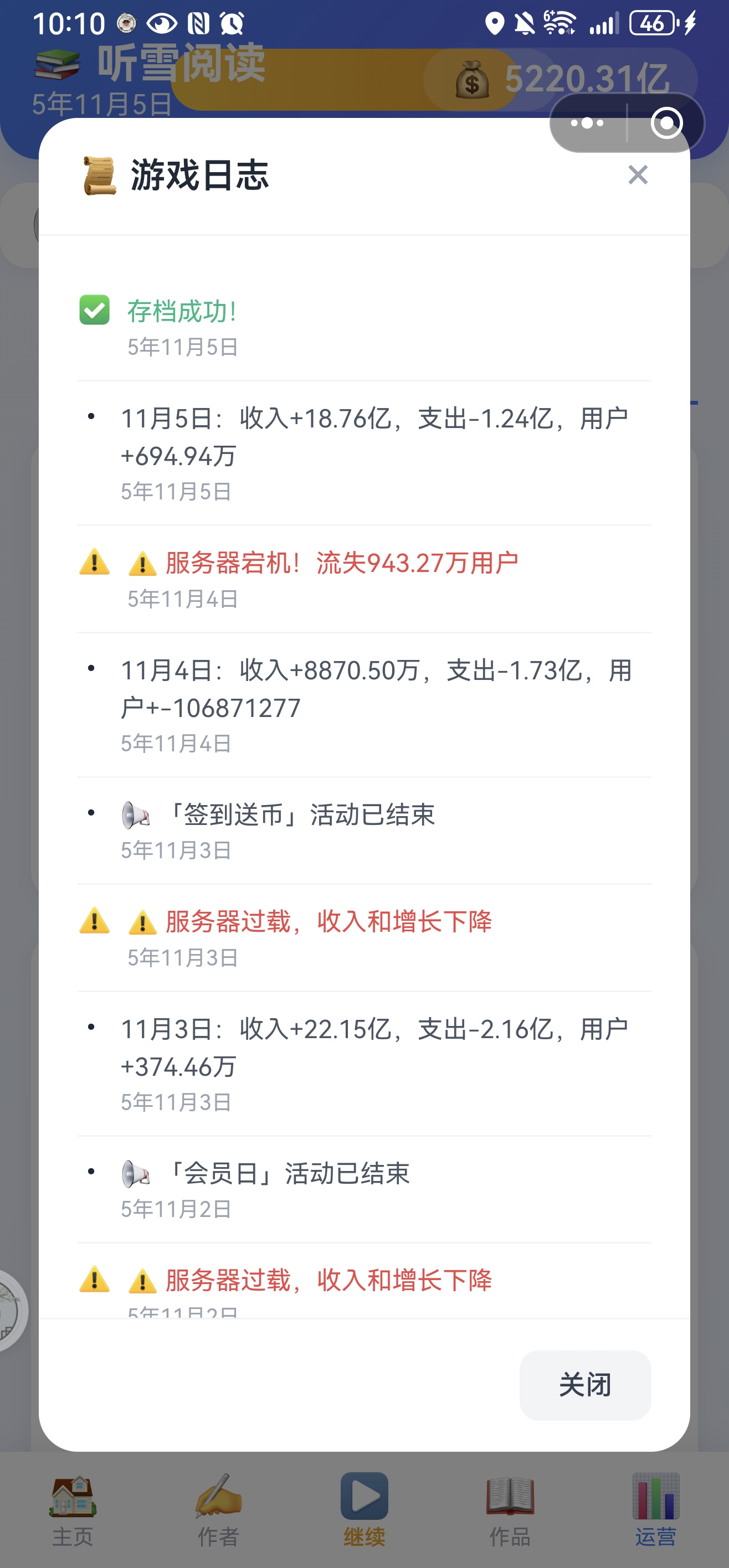Image resolution: width=729 pixels, height=1568 pixels.
Task: Tap the 关闭 button
Action: point(586,1385)
